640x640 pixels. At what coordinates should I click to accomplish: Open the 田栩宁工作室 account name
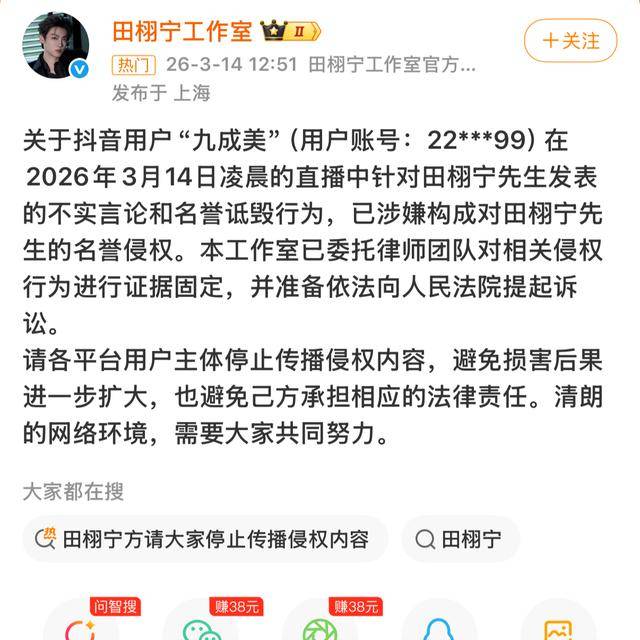pos(182,31)
